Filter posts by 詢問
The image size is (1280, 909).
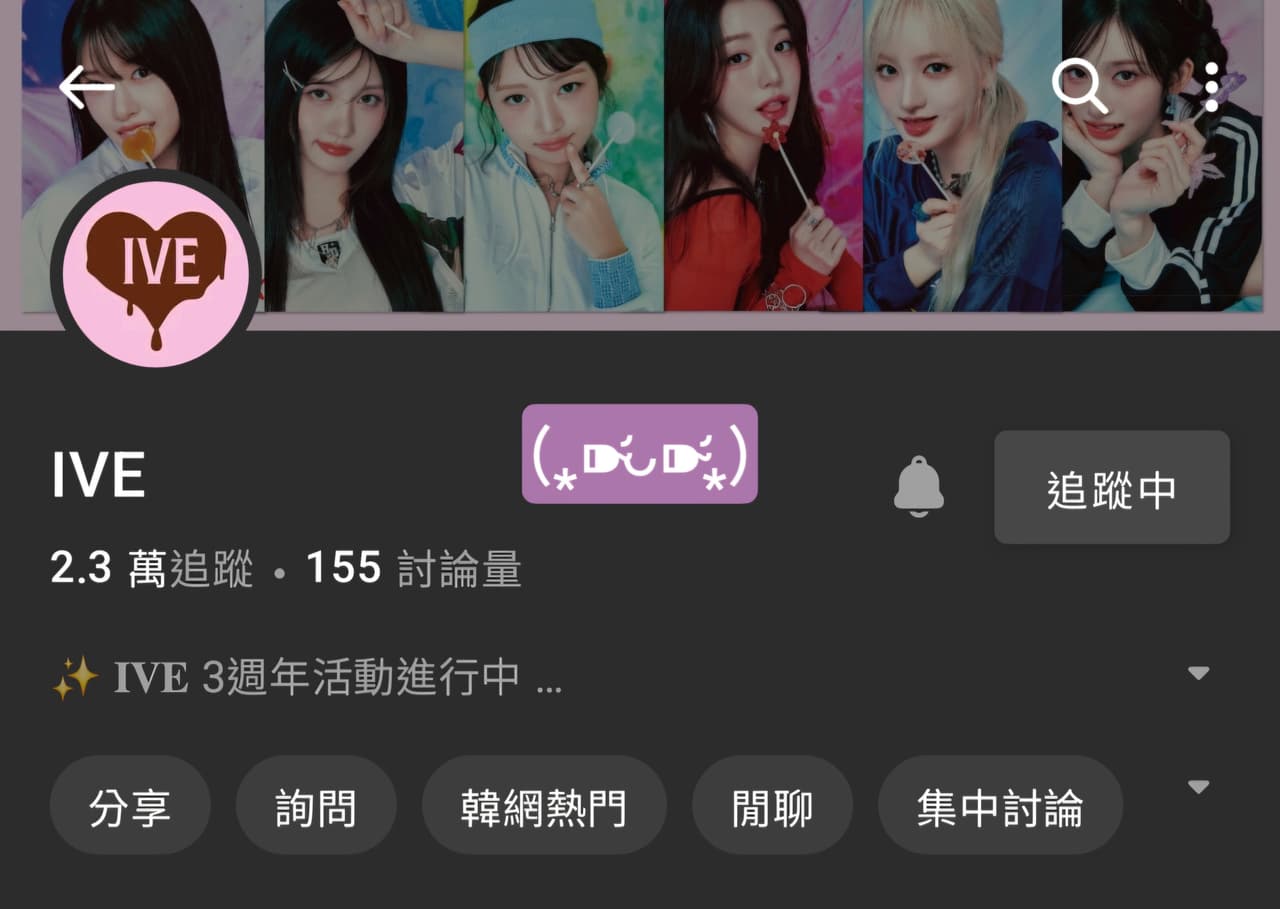tap(316, 806)
